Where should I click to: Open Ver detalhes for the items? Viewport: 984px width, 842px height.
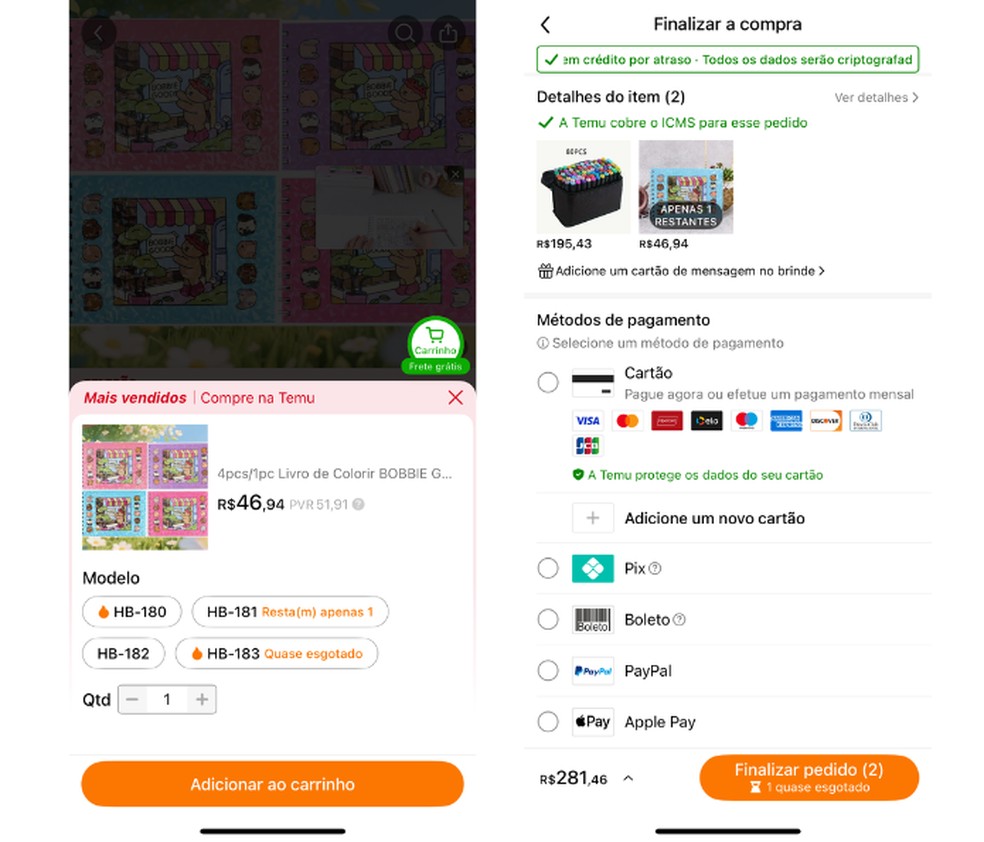tap(876, 98)
